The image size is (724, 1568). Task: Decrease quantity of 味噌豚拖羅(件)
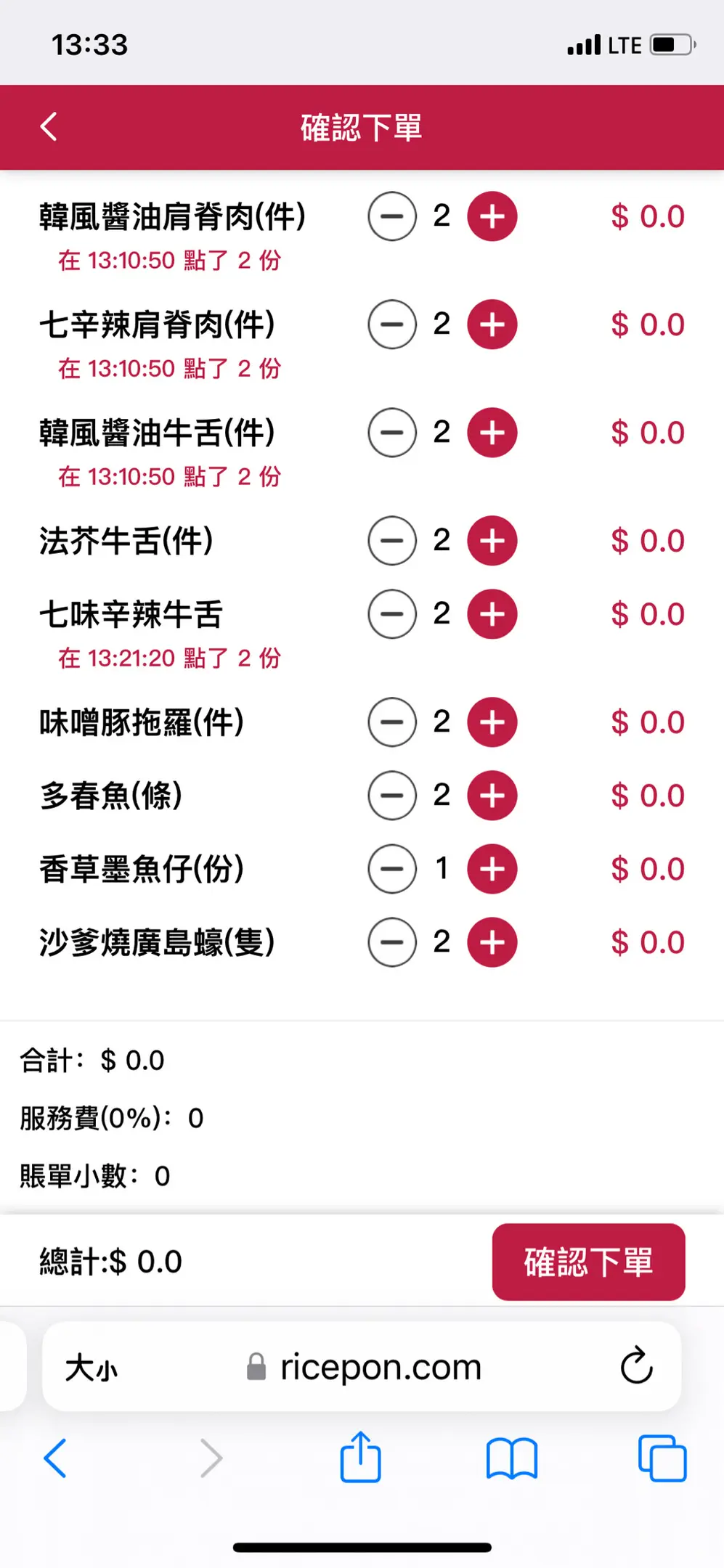(392, 722)
